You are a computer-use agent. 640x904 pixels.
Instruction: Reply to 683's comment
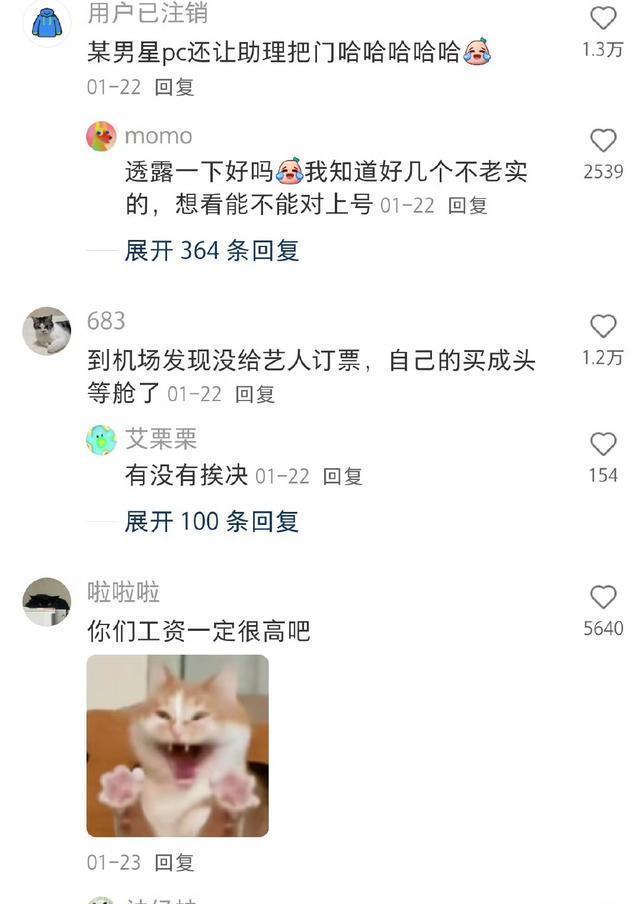[x=255, y=394]
